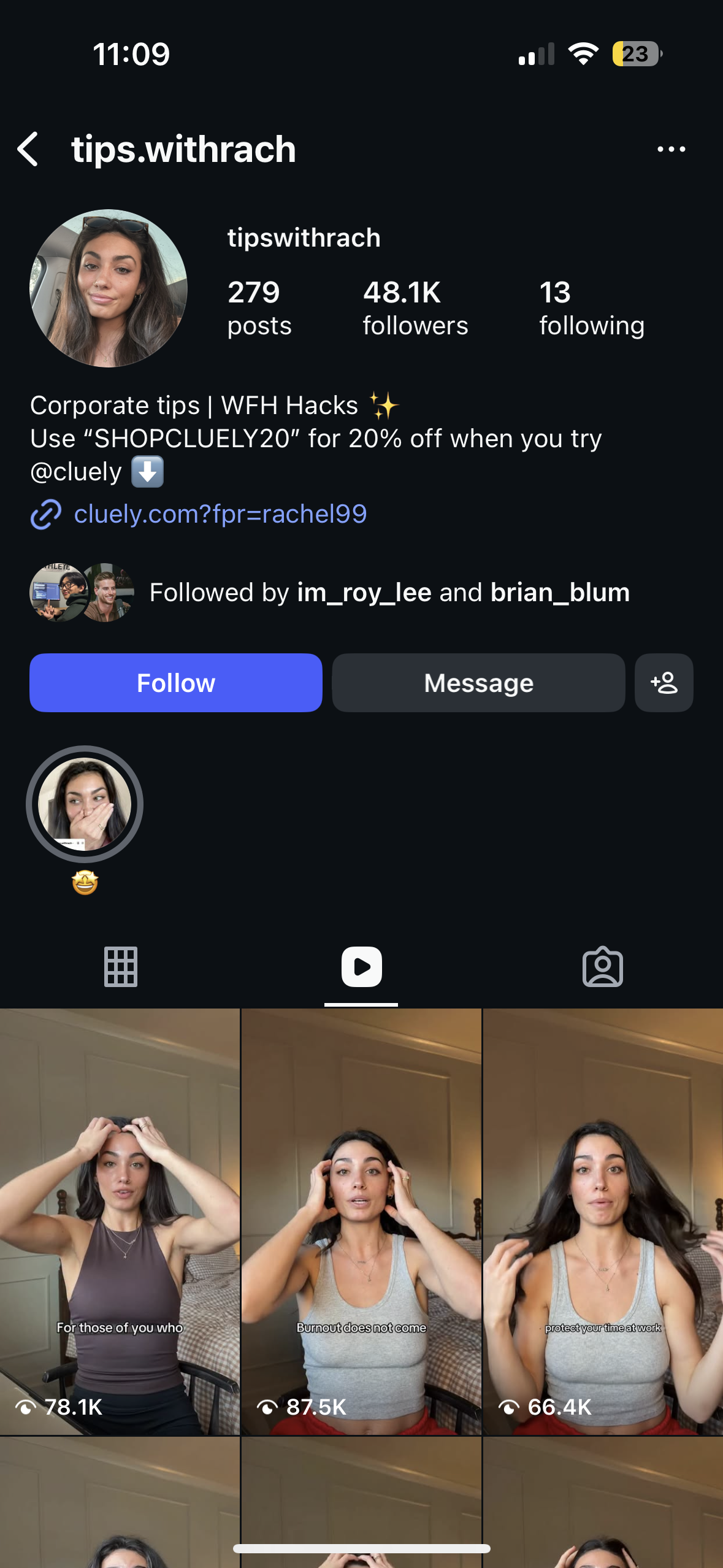
Task: Follow the tipswithrach account
Action: click(x=176, y=683)
